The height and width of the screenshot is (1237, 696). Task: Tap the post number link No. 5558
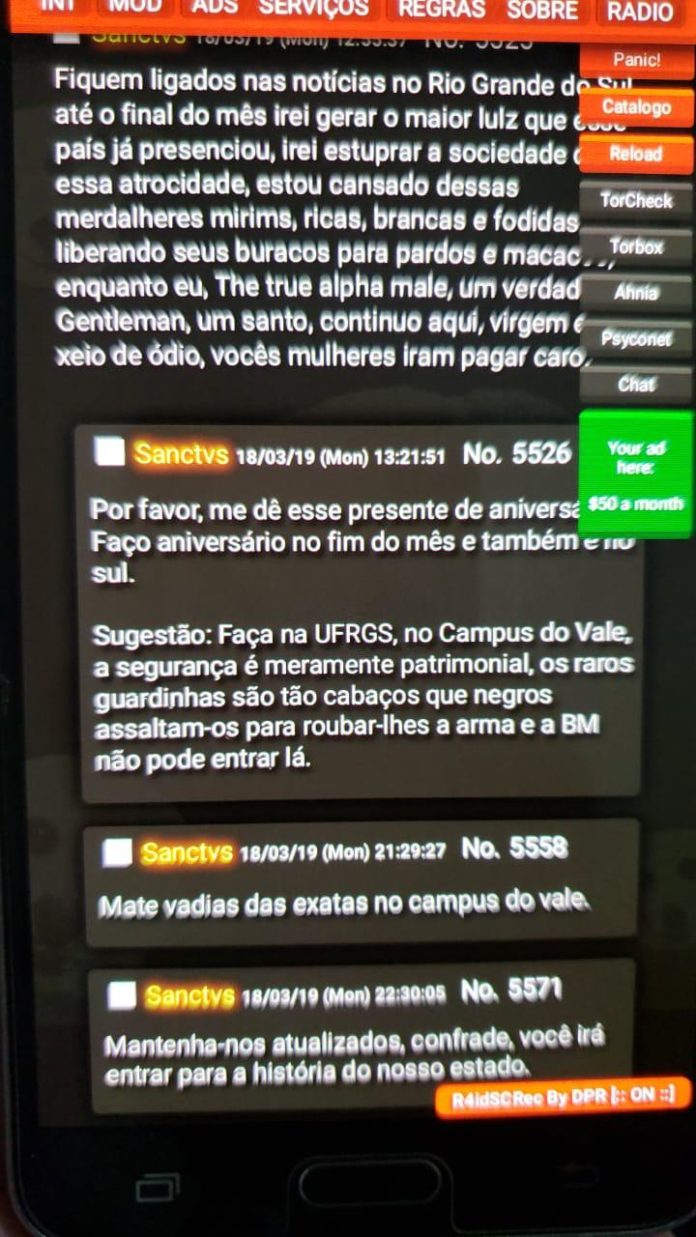click(514, 849)
